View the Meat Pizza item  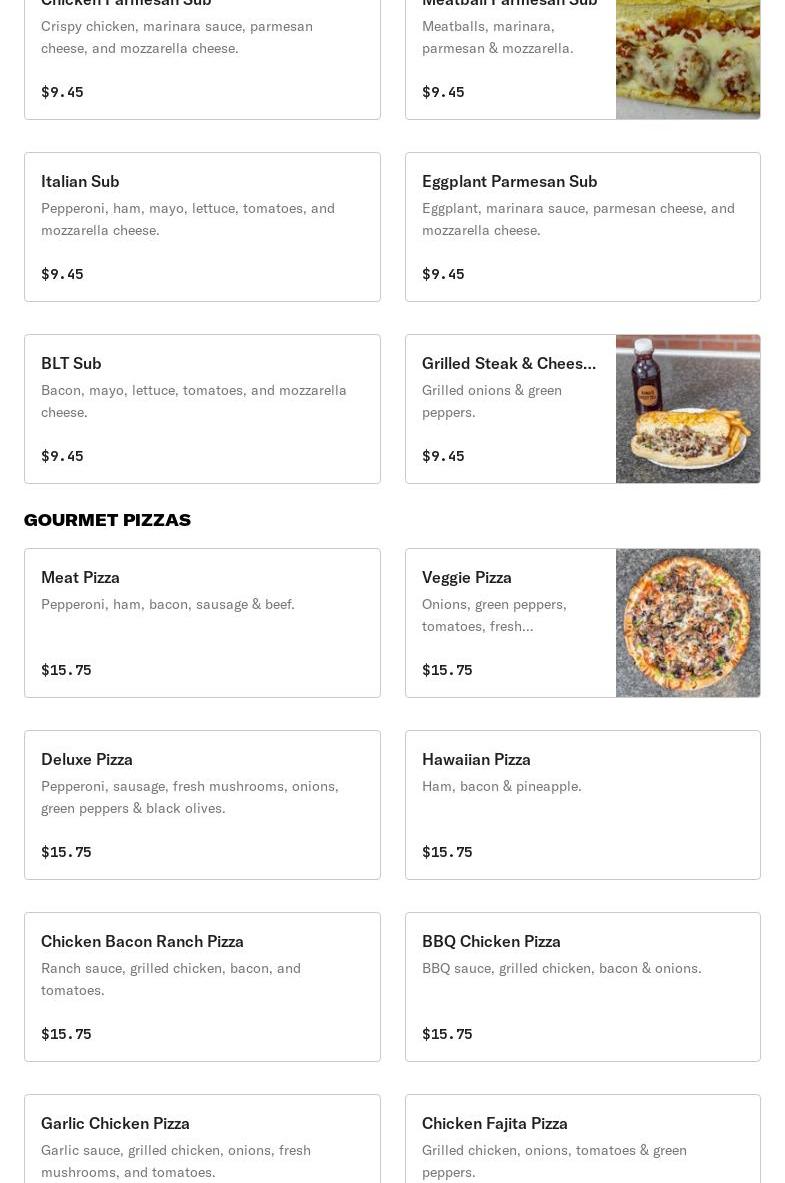point(202,623)
